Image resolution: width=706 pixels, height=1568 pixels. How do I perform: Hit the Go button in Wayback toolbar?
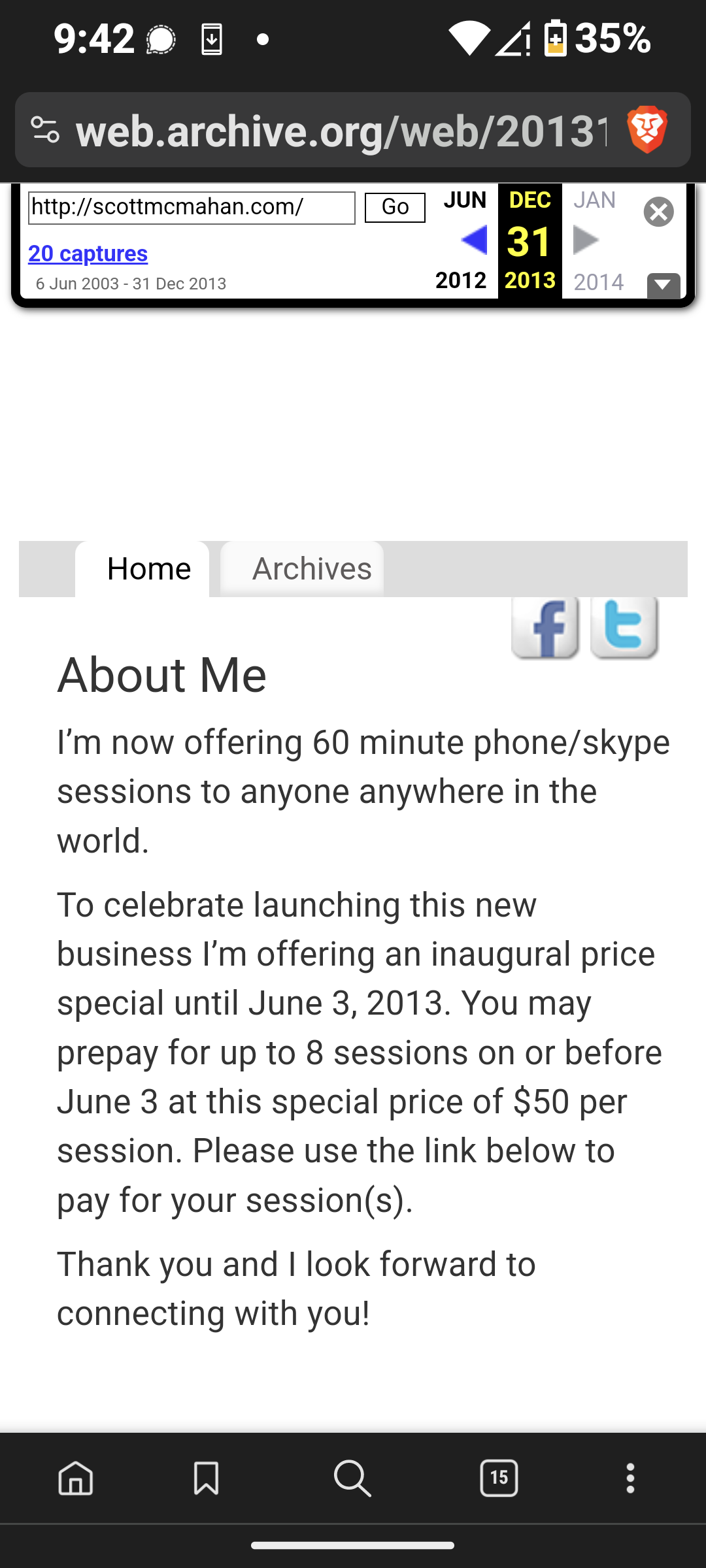pos(395,207)
